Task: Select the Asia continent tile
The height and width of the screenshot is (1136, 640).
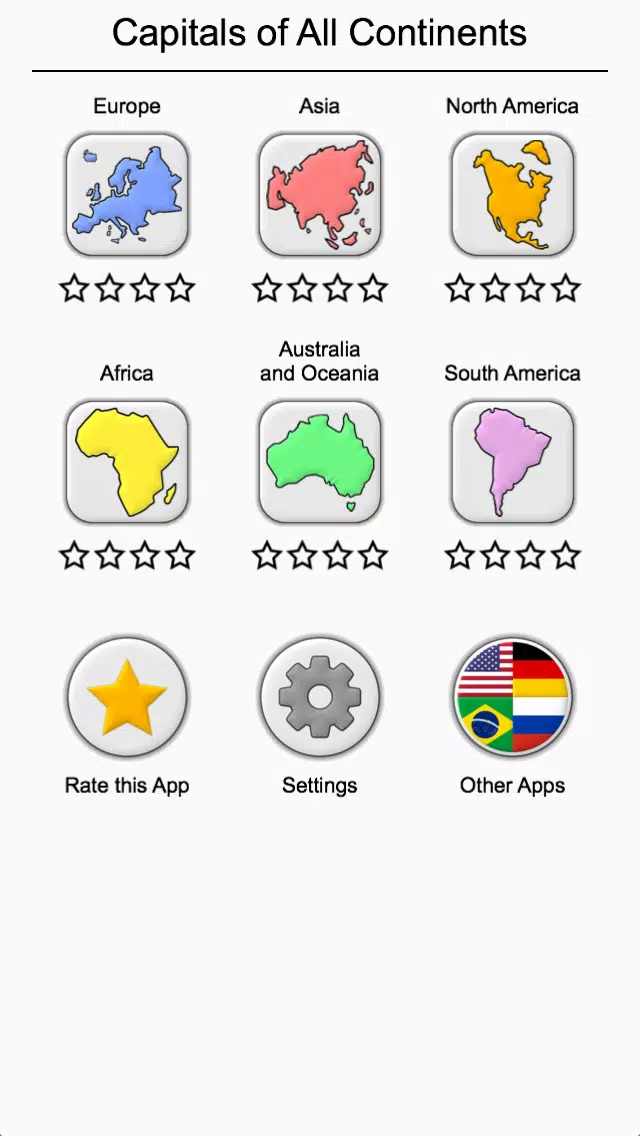Action: [x=320, y=195]
